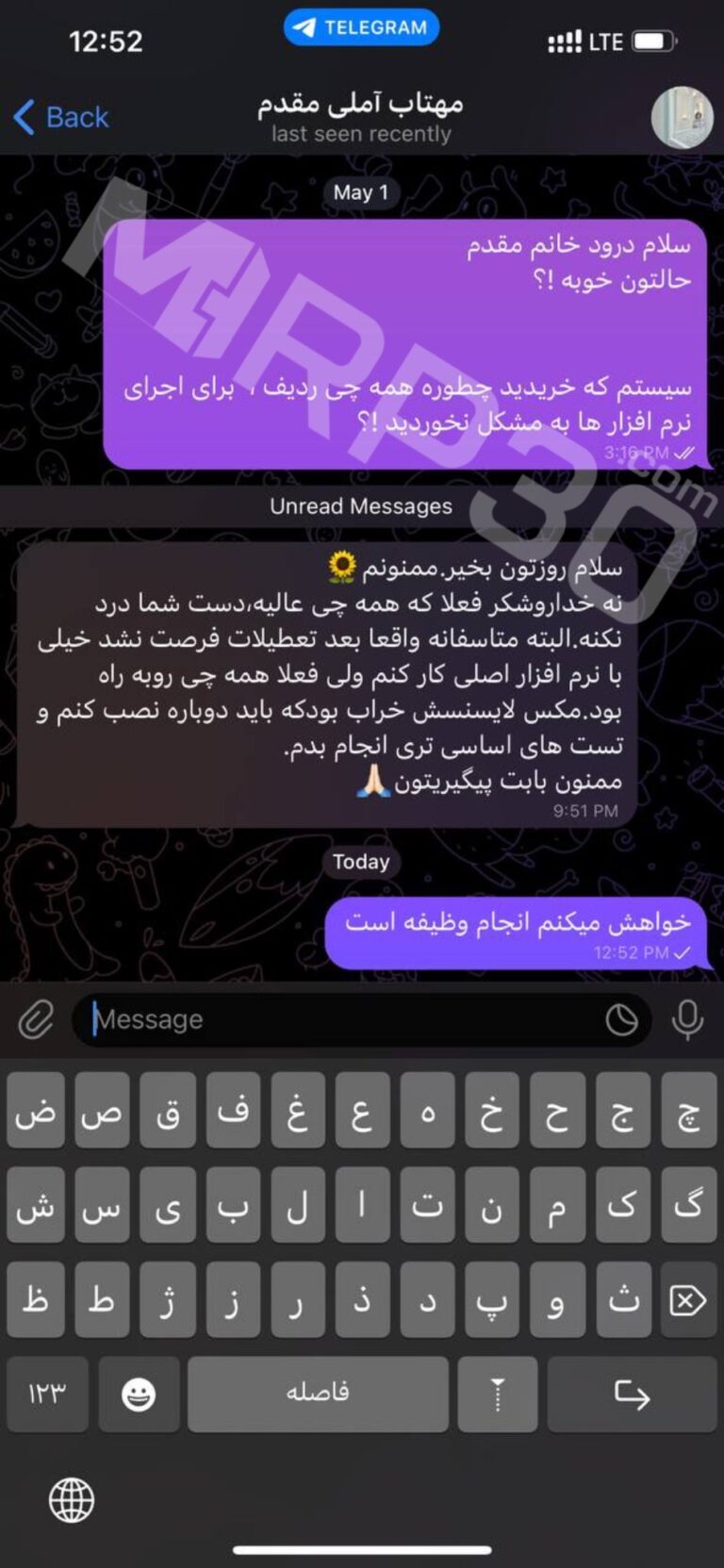Hit the keyboard backspace key
The image size is (724, 1568).
(687, 1301)
